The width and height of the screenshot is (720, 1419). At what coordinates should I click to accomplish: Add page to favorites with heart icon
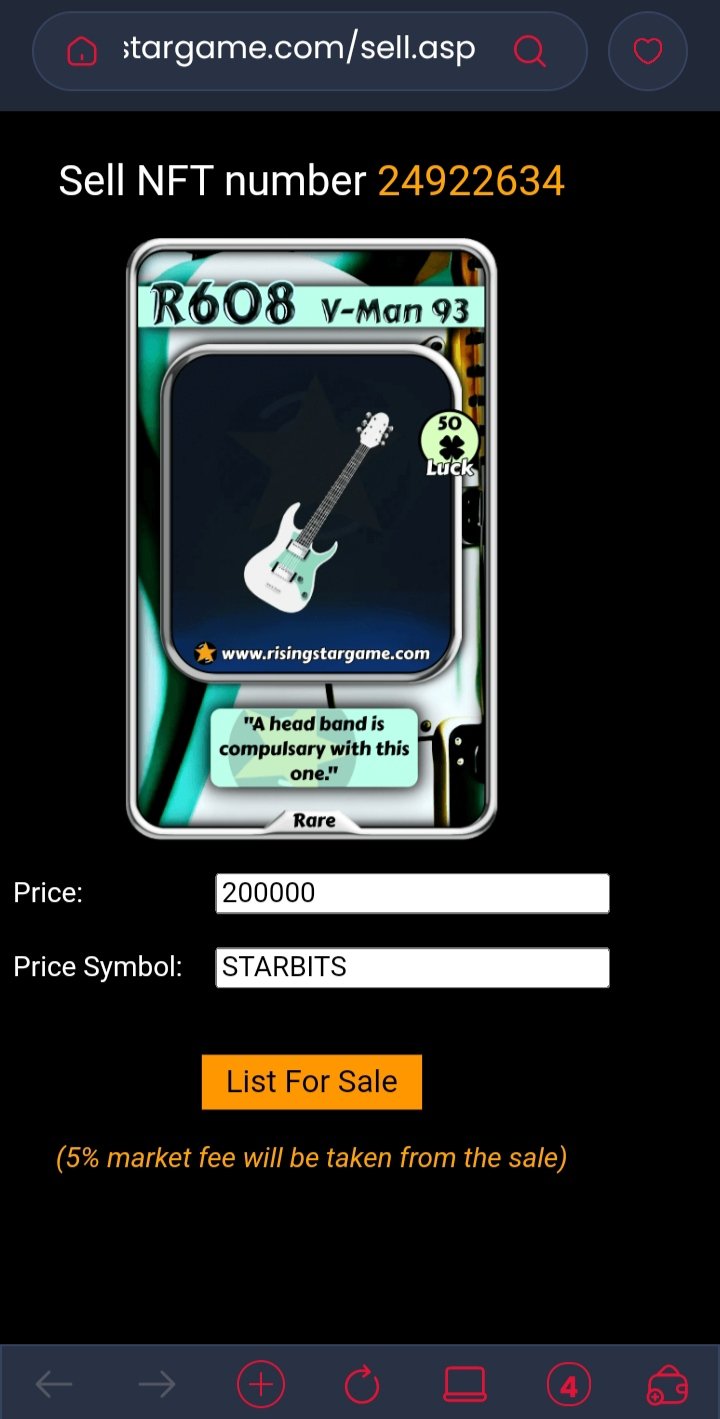coord(648,51)
